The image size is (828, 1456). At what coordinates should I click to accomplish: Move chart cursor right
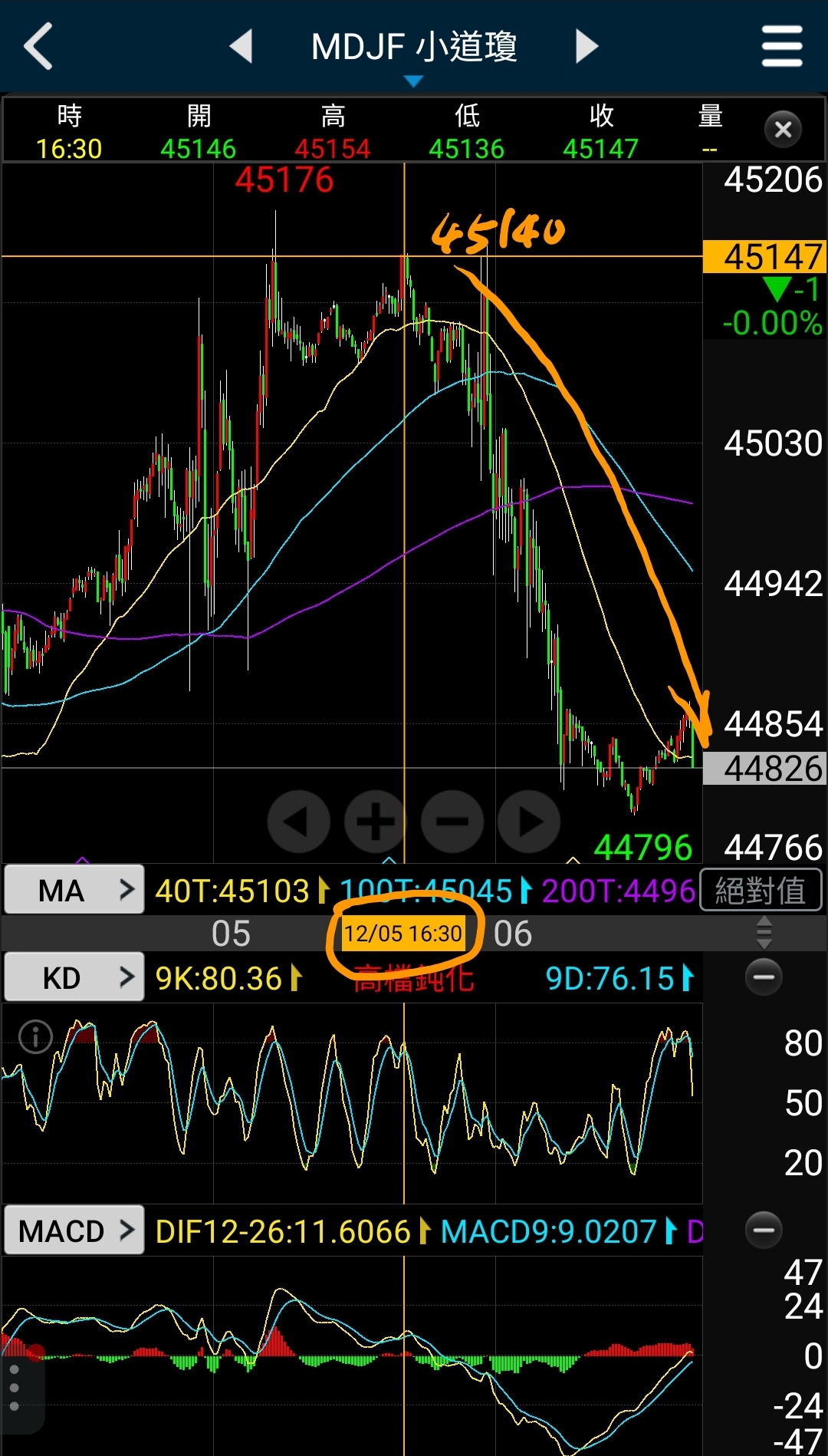click(x=529, y=822)
